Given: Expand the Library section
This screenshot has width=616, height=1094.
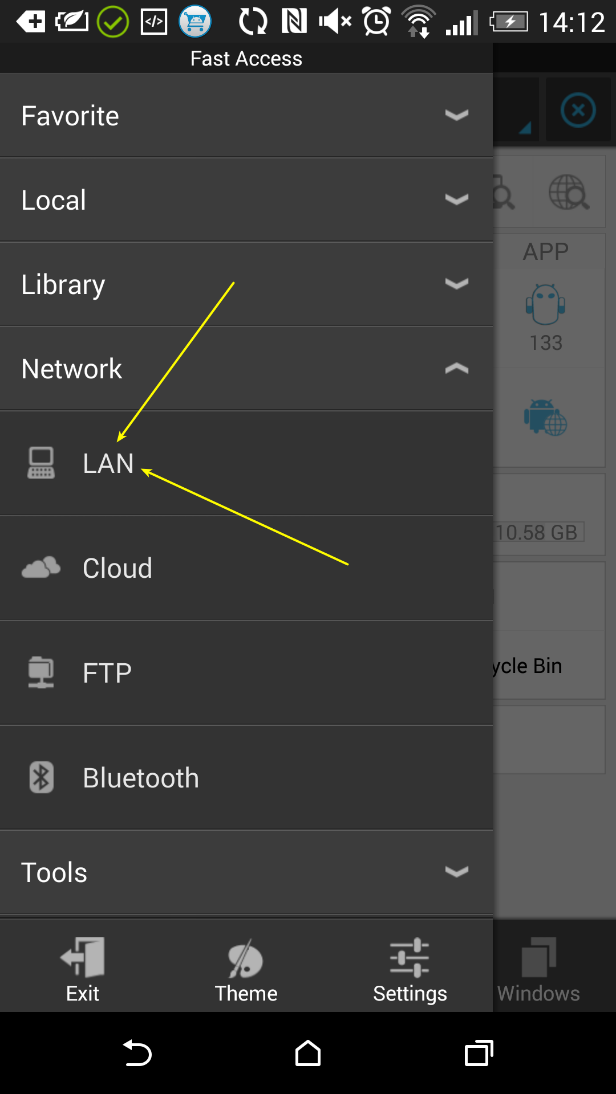Looking at the screenshot, I should 246,284.
